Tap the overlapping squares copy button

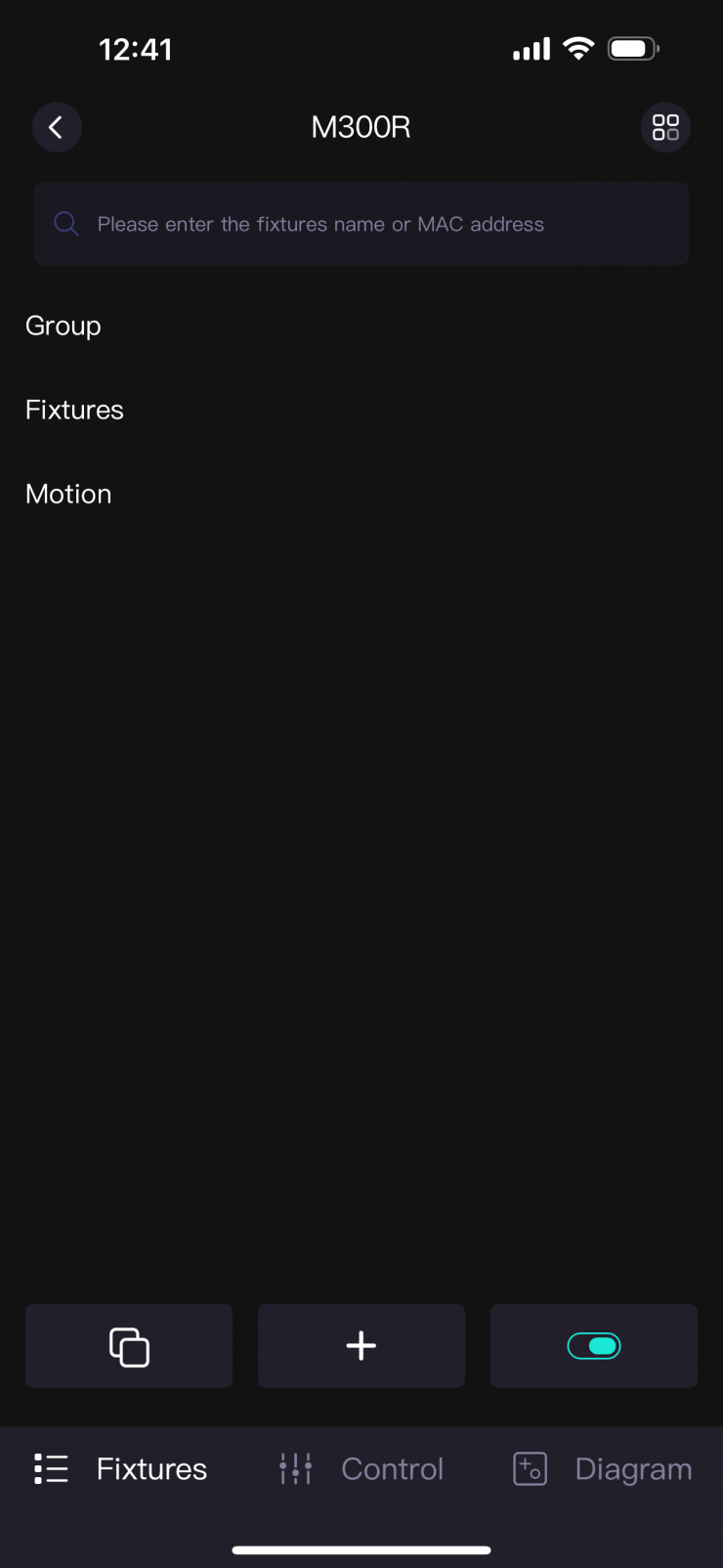click(x=129, y=1346)
